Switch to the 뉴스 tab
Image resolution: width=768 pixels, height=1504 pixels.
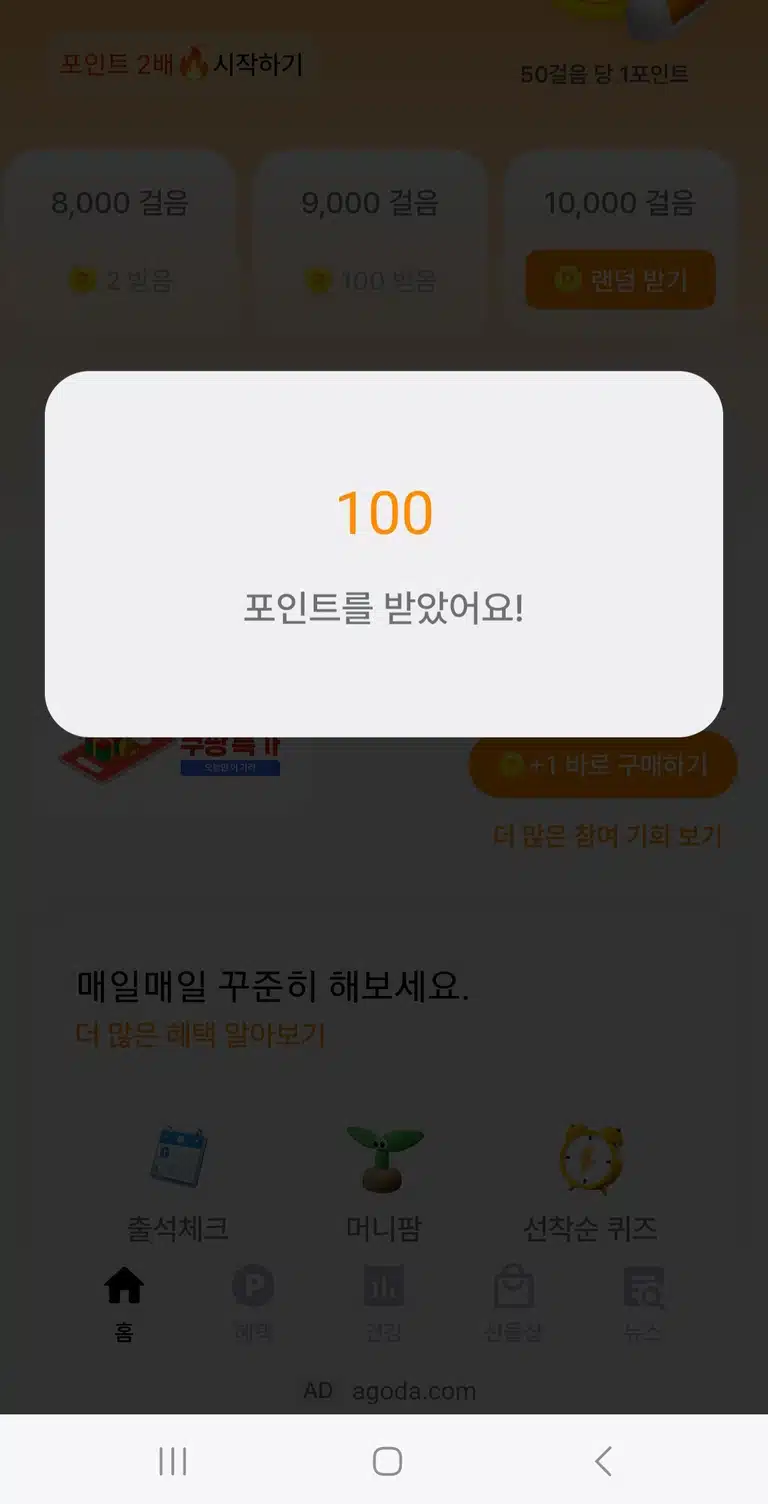click(x=643, y=1304)
